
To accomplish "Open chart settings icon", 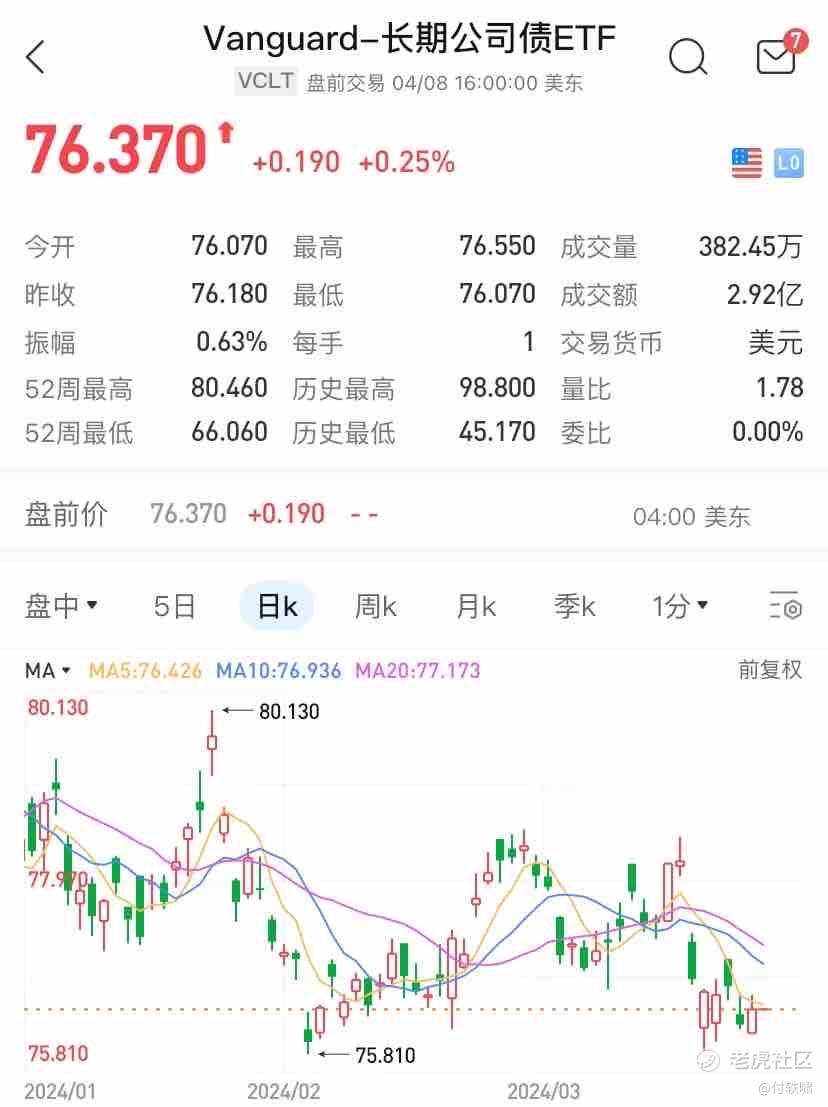I will pos(785,606).
